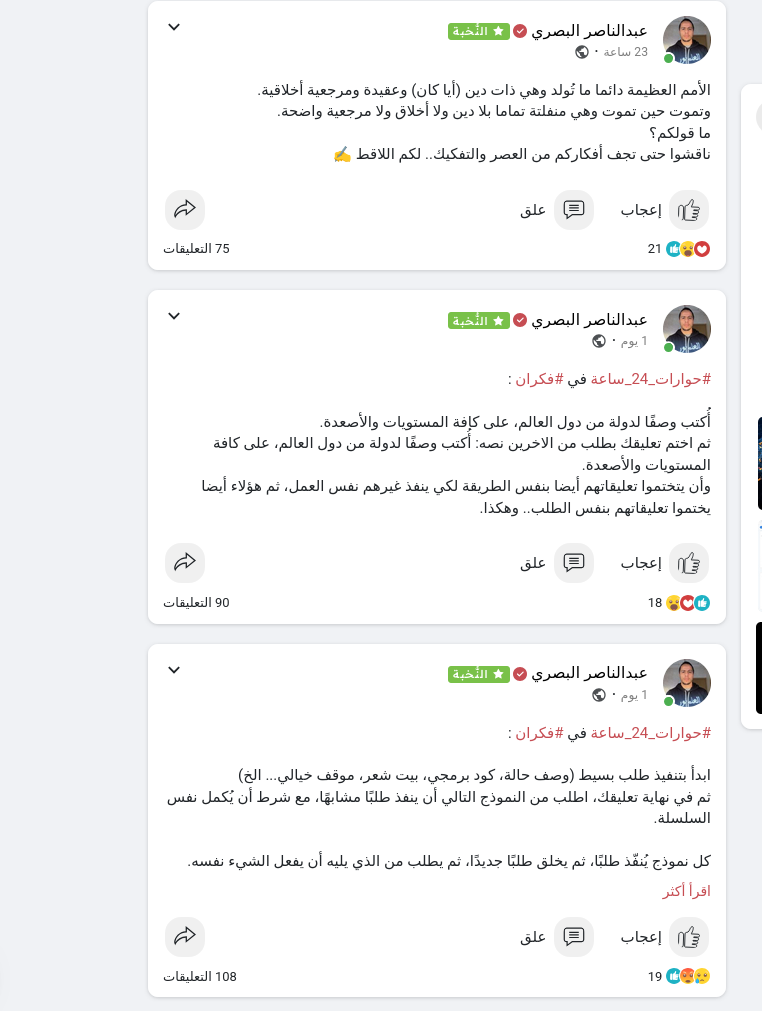Screen dimensions: 762x1011
Task: Open options chevron on post with 90 comments
Action: tap(174, 316)
